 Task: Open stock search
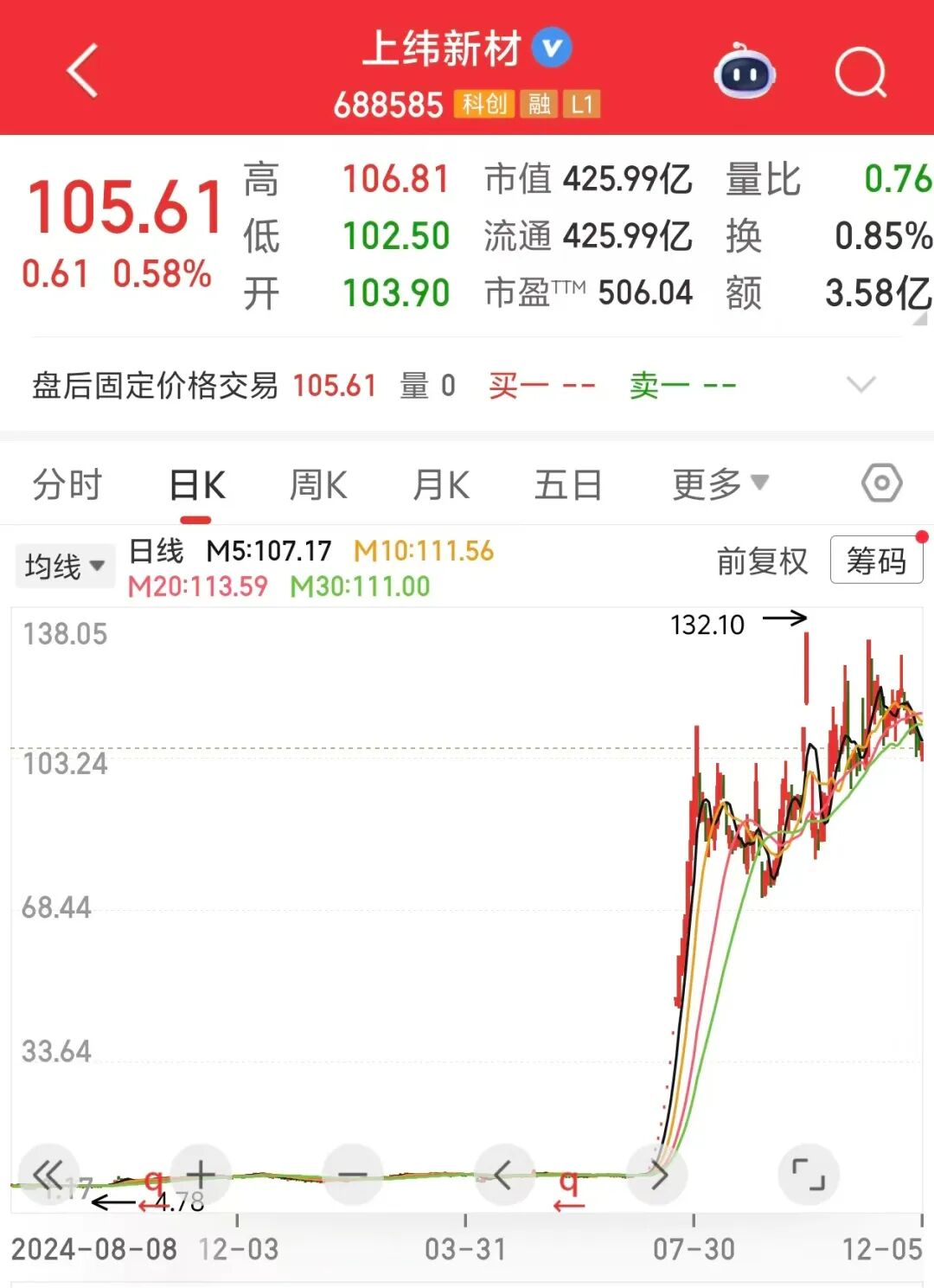click(860, 73)
